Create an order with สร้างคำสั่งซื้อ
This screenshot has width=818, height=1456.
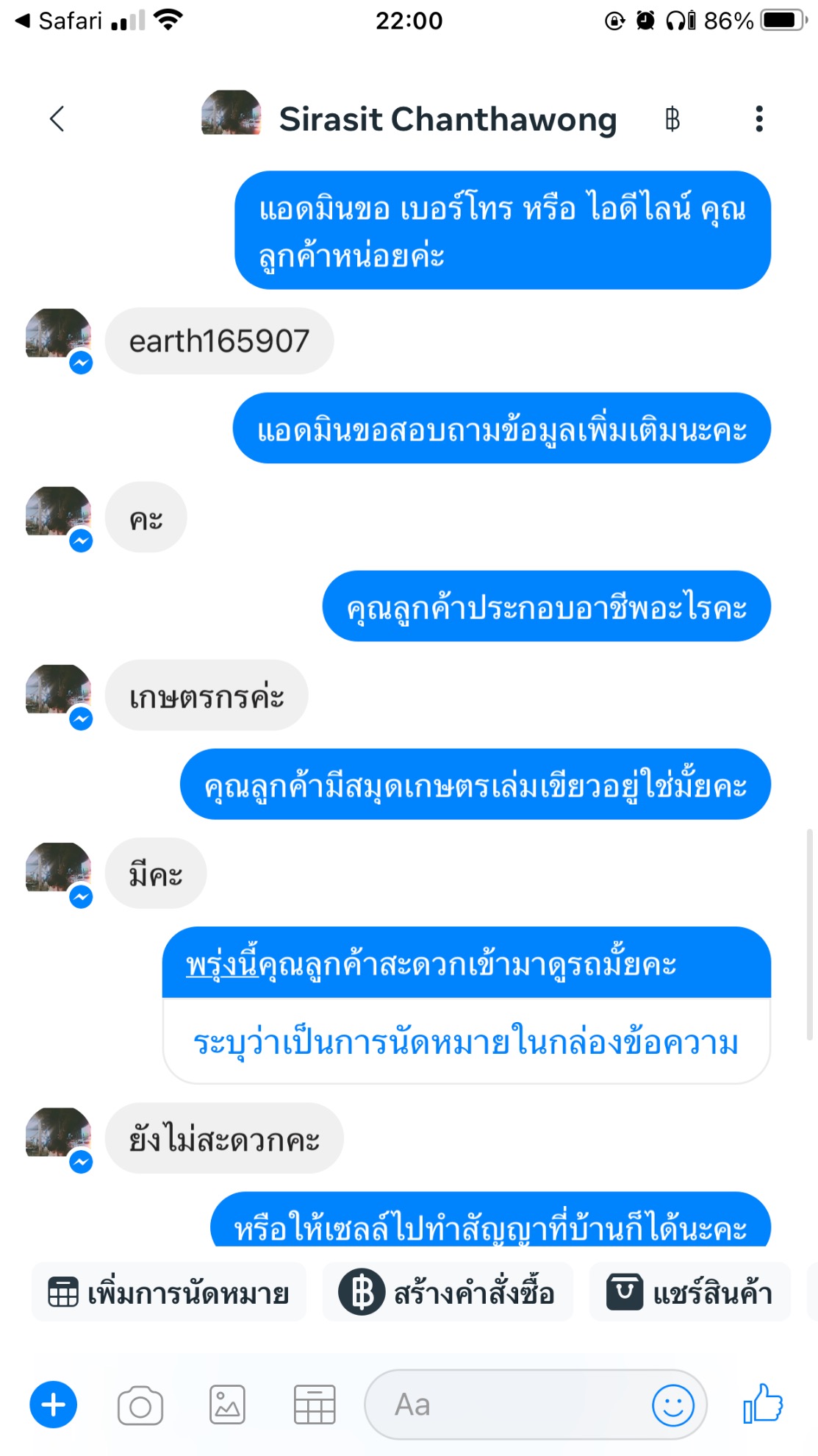coord(447,1293)
